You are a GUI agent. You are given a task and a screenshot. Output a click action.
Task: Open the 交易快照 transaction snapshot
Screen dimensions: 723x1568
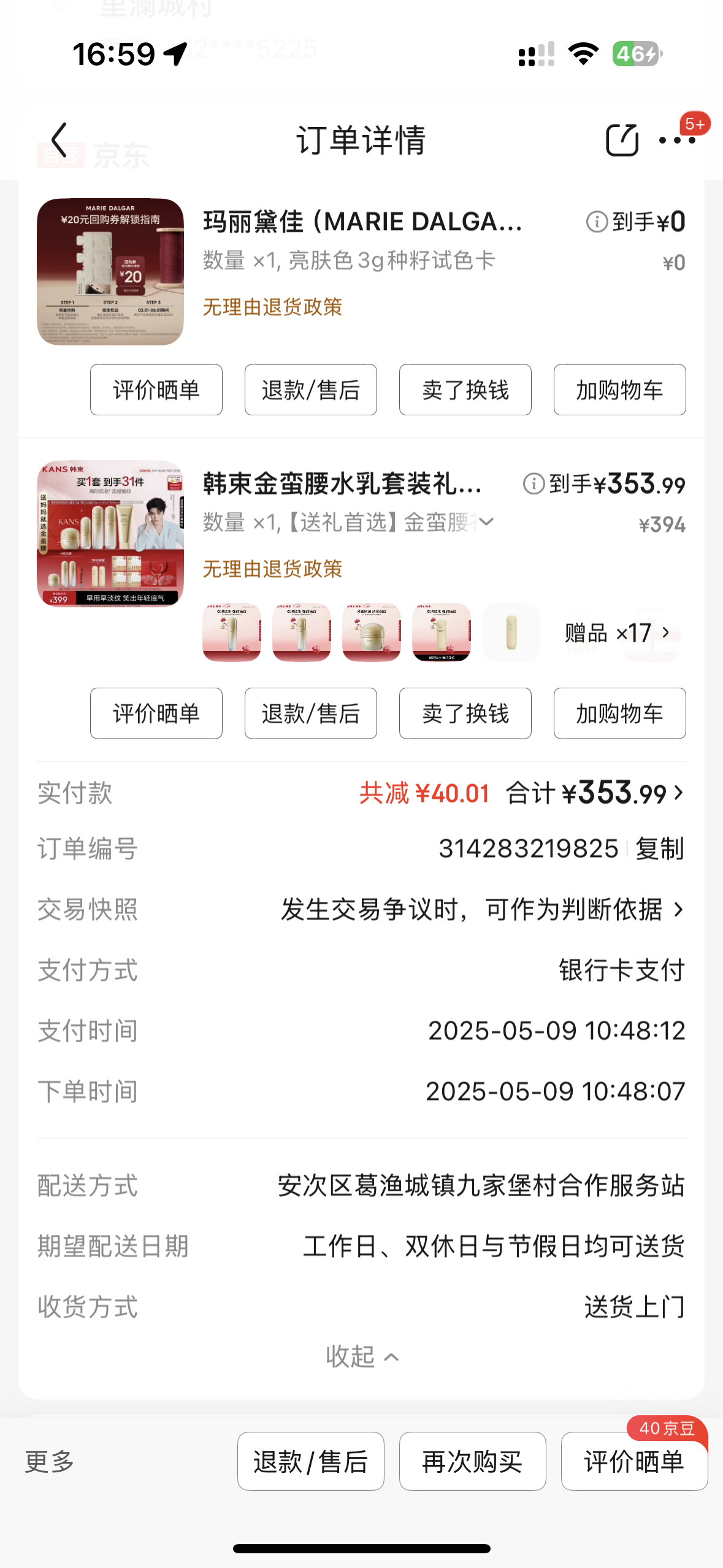pyautogui.click(x=481, y=909)
